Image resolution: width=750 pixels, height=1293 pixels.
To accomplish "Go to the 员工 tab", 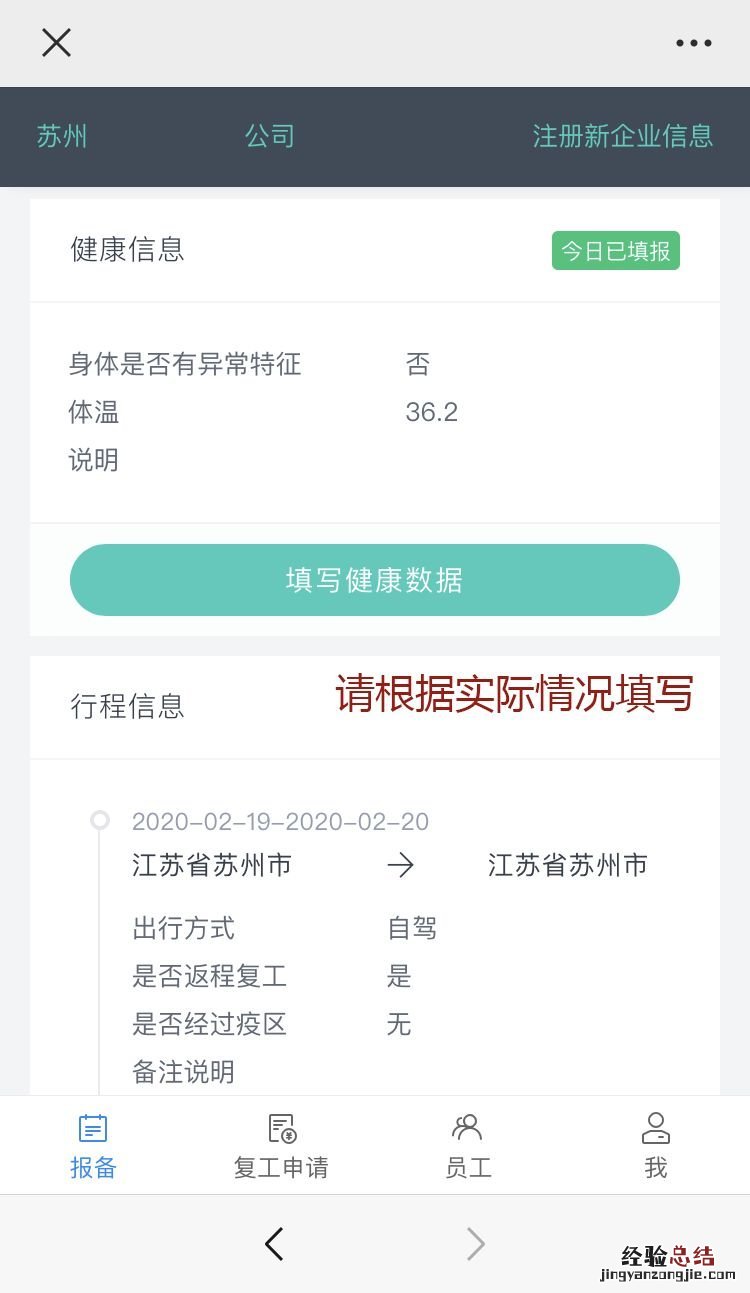I will tap(468, 1146).
